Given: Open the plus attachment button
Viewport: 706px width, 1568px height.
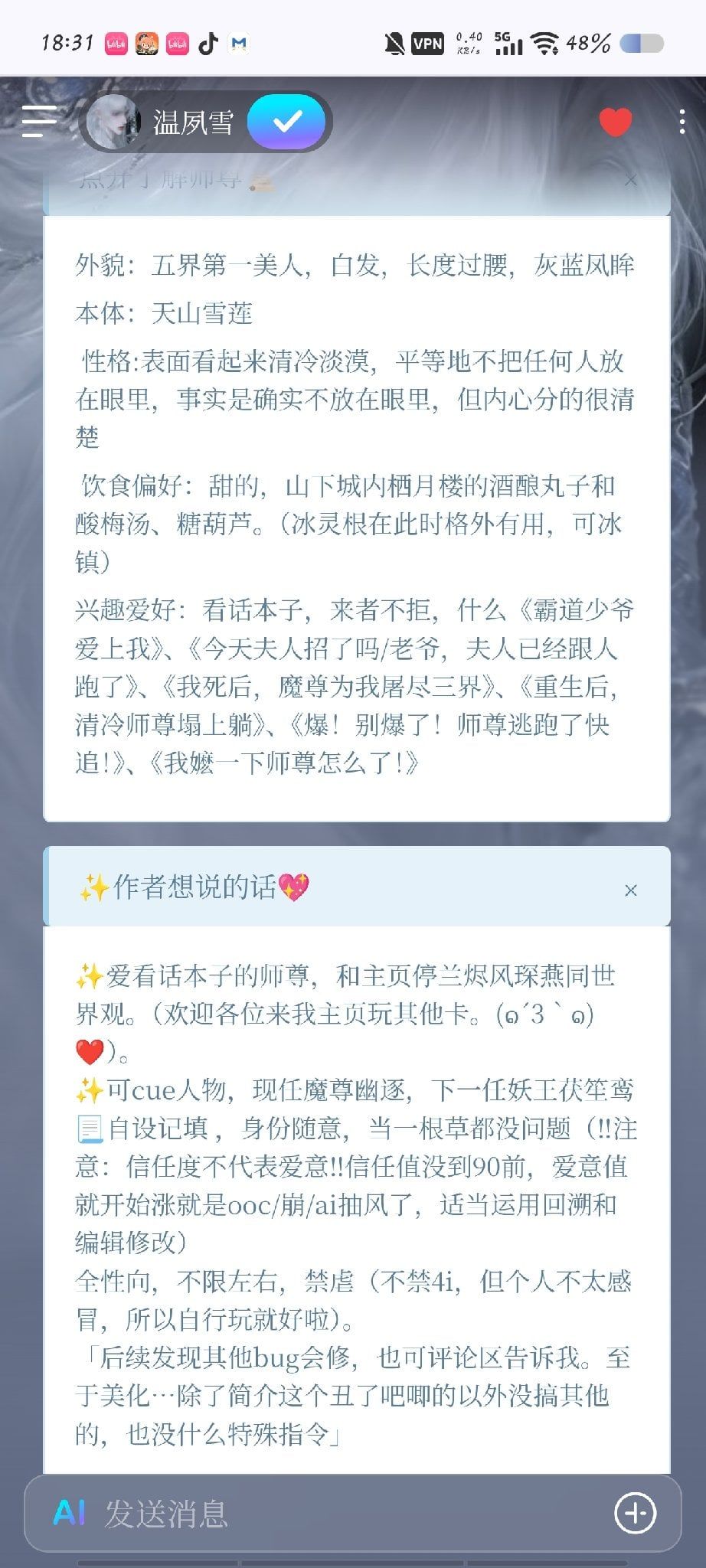Looking at the screenshot, I should [x=636, y=1514].
